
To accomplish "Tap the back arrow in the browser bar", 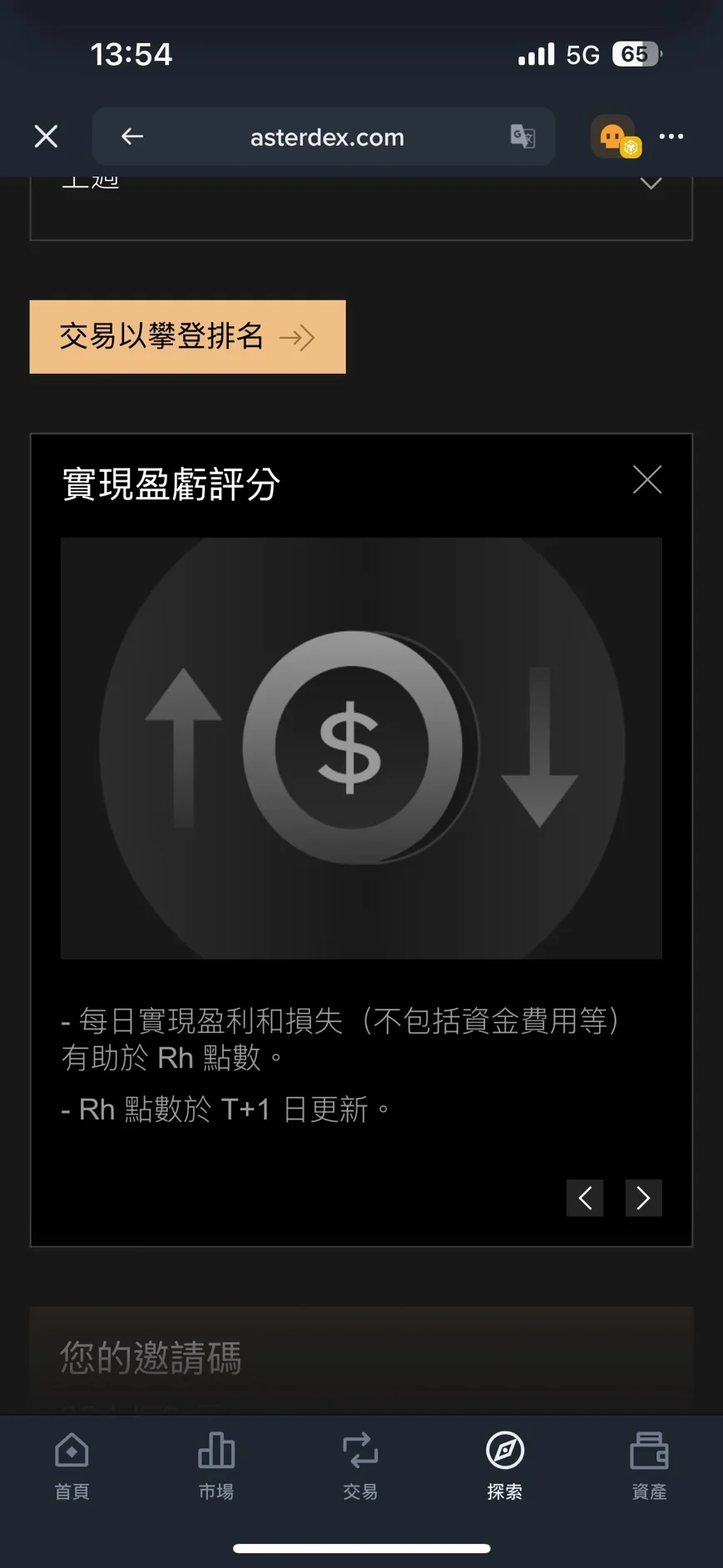I will (x=132, y=136).
